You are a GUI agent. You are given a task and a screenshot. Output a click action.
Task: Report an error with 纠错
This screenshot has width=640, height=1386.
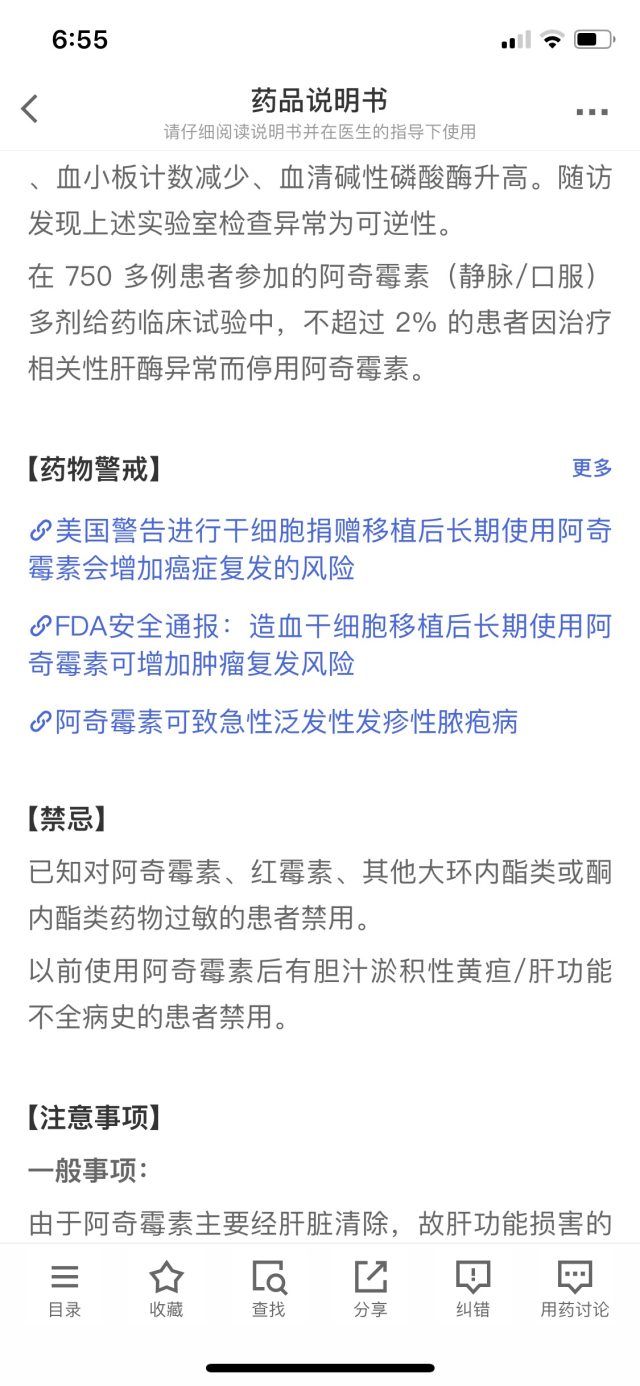point(472,1288)
